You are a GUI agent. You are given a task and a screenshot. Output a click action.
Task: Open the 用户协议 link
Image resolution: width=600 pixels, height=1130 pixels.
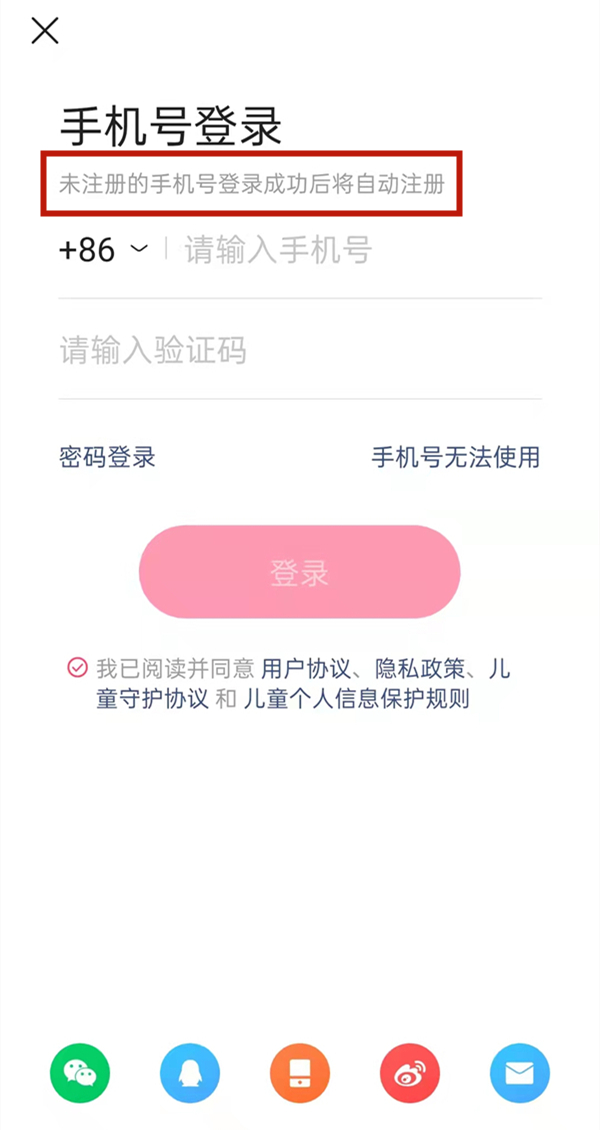[297, 669]
